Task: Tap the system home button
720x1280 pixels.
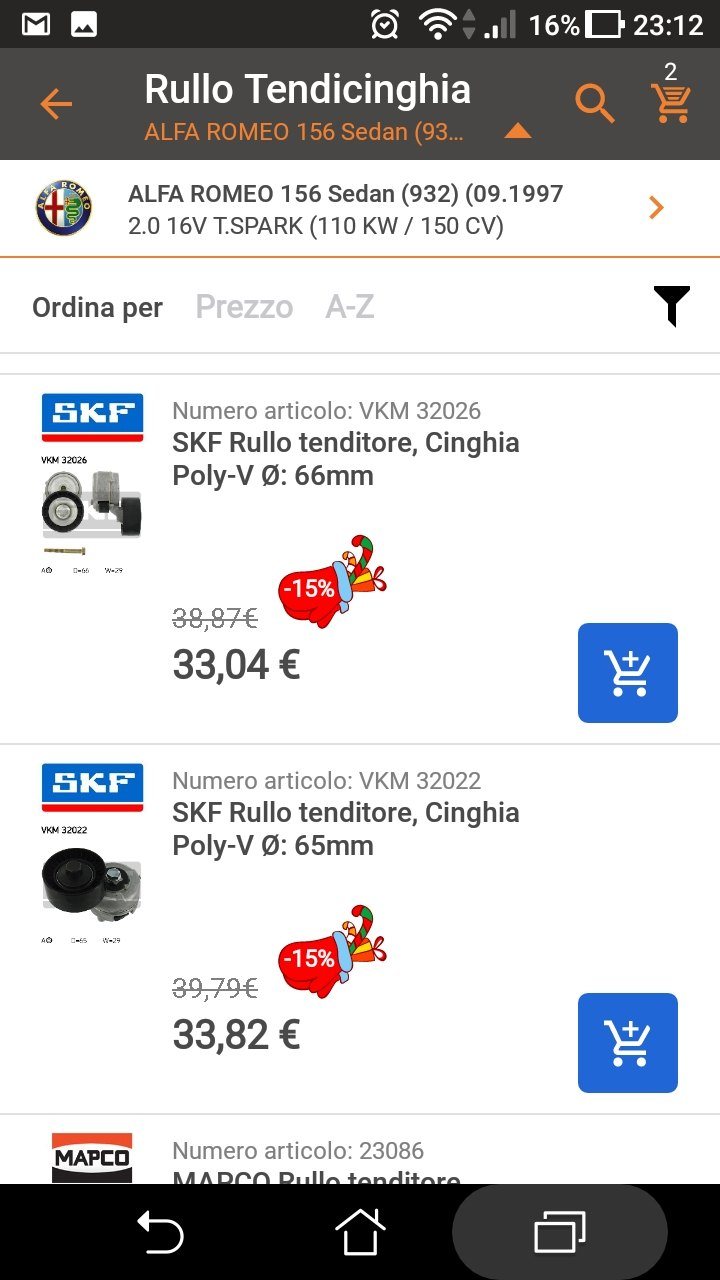Action: coord(360,1232)
